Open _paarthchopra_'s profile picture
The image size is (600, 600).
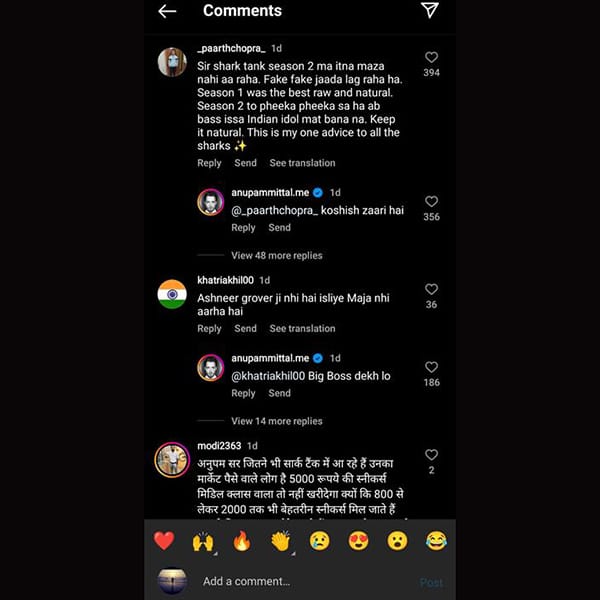[172, 62]
